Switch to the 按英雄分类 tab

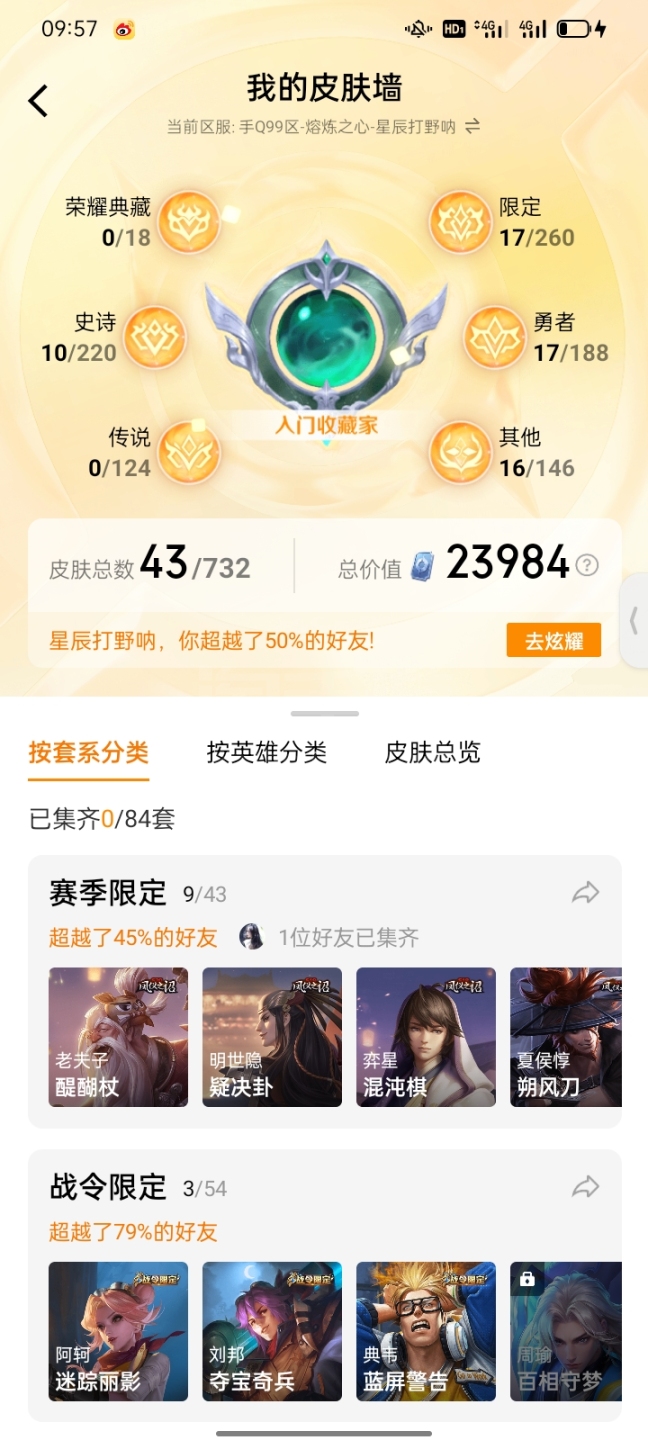(x=266, y=752)
